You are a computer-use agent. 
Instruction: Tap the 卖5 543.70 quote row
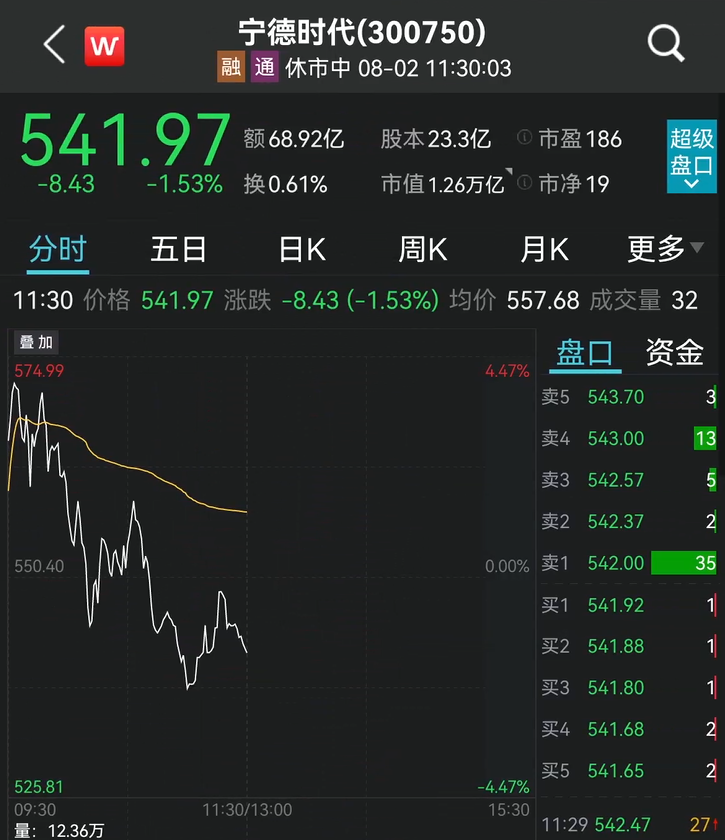point(629,397)
